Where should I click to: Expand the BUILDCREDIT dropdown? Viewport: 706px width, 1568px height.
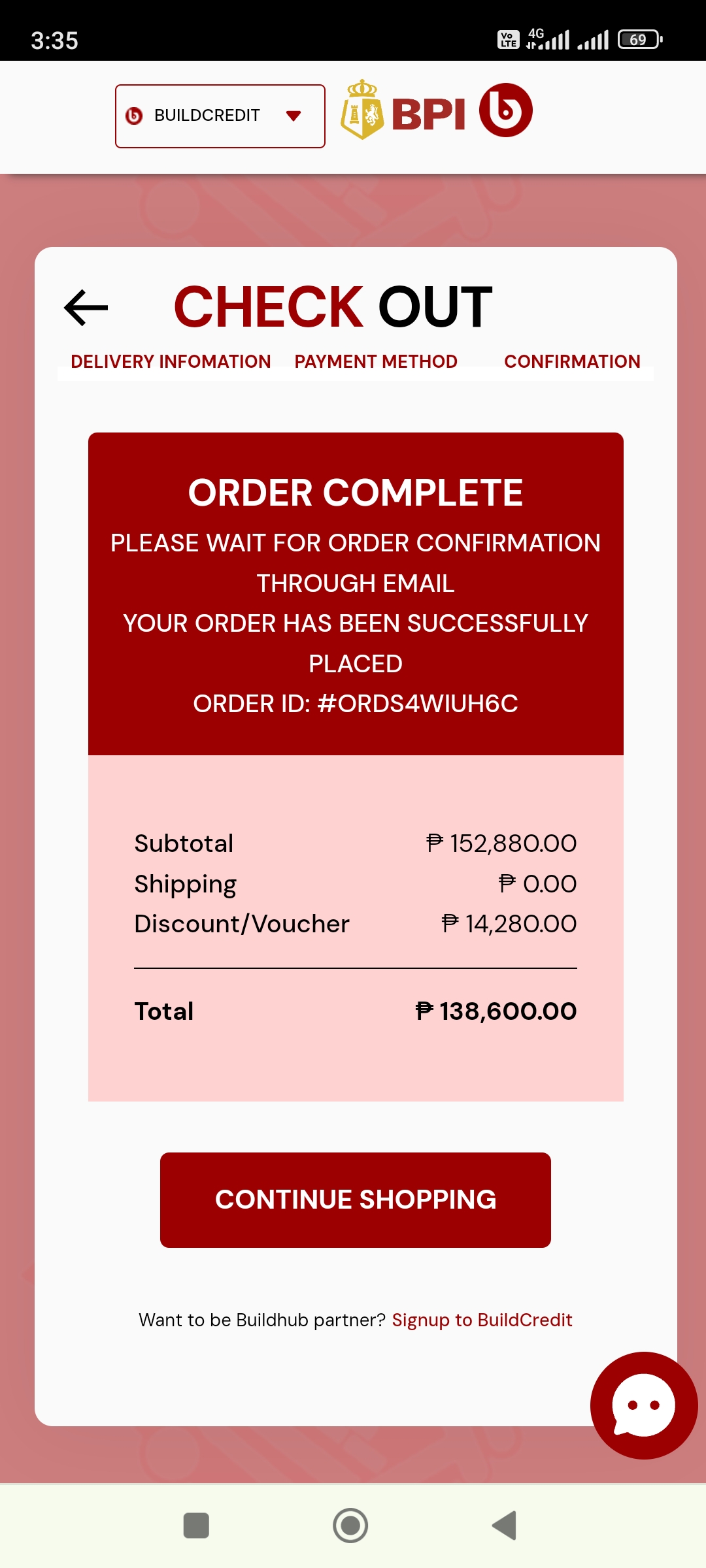click(x=220, y=116)
